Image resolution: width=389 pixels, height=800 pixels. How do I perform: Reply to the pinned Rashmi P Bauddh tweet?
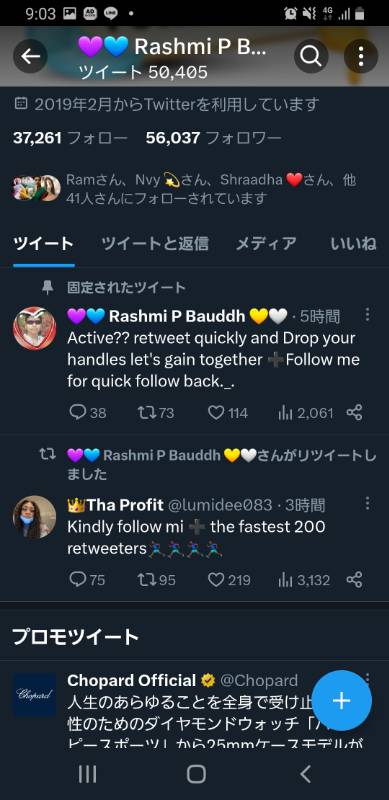[x=87, y=412]
